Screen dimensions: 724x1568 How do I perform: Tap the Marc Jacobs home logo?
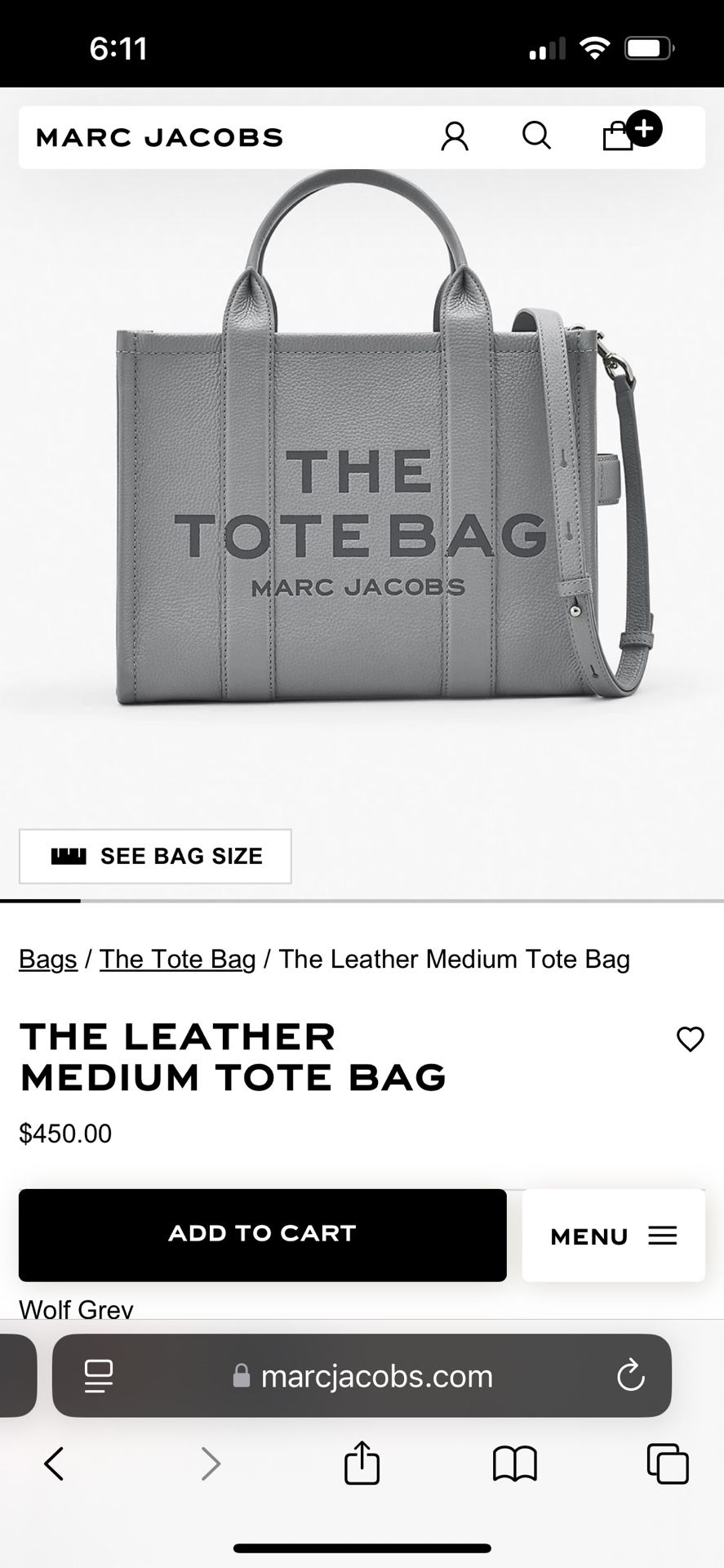tap(159, 137)
